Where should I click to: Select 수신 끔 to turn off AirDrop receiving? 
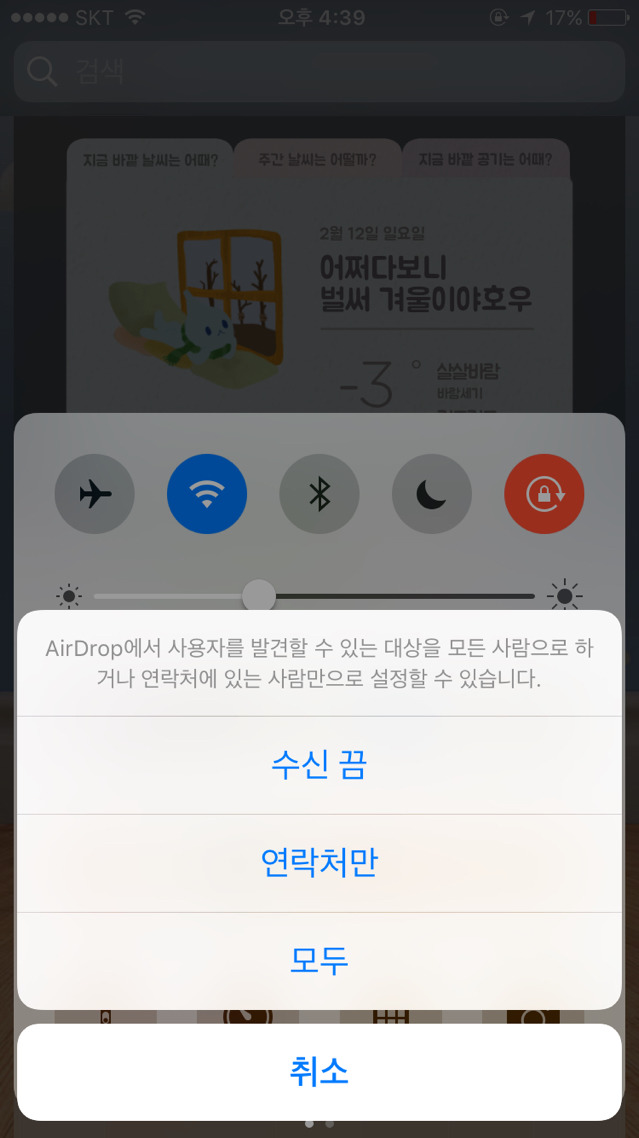319,765
